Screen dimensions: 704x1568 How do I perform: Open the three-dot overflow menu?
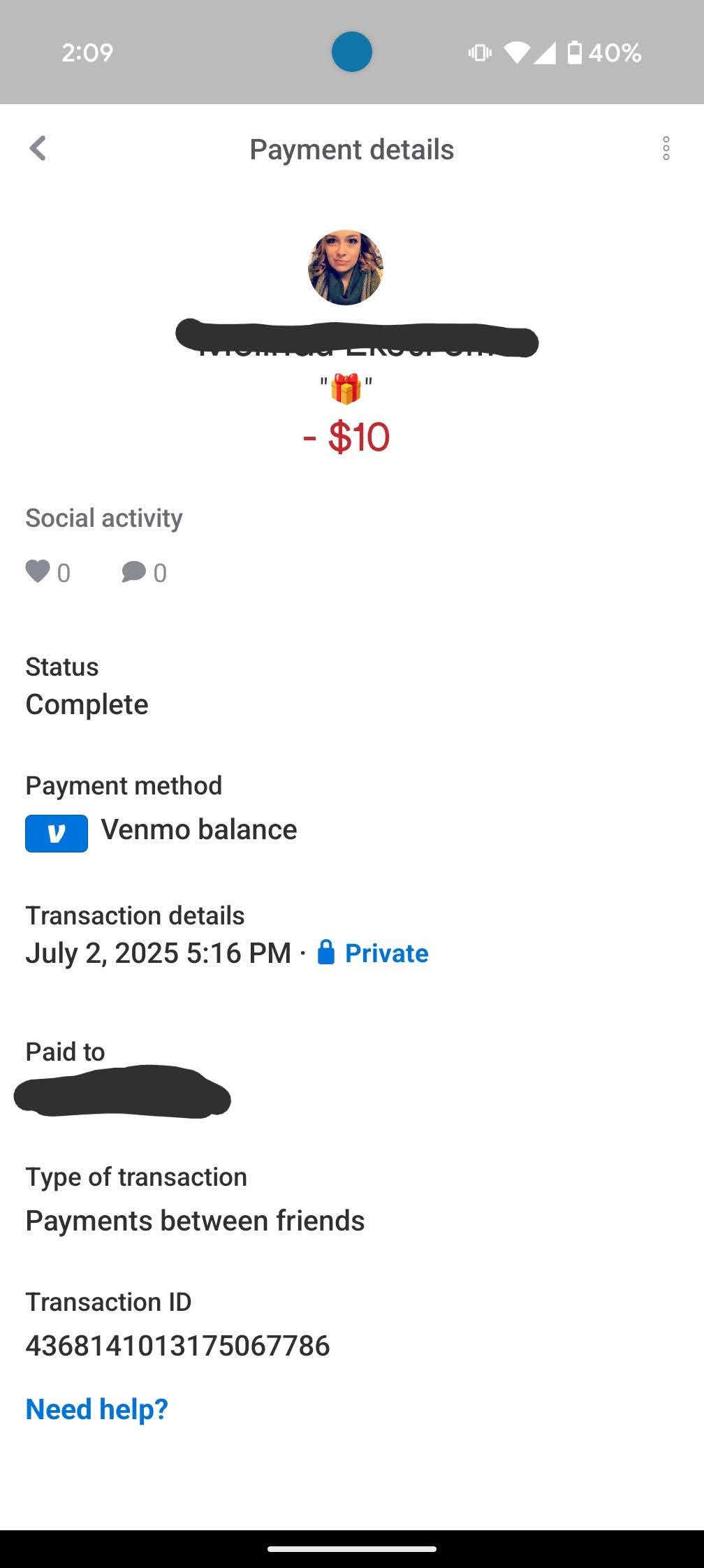click(666, 148)
